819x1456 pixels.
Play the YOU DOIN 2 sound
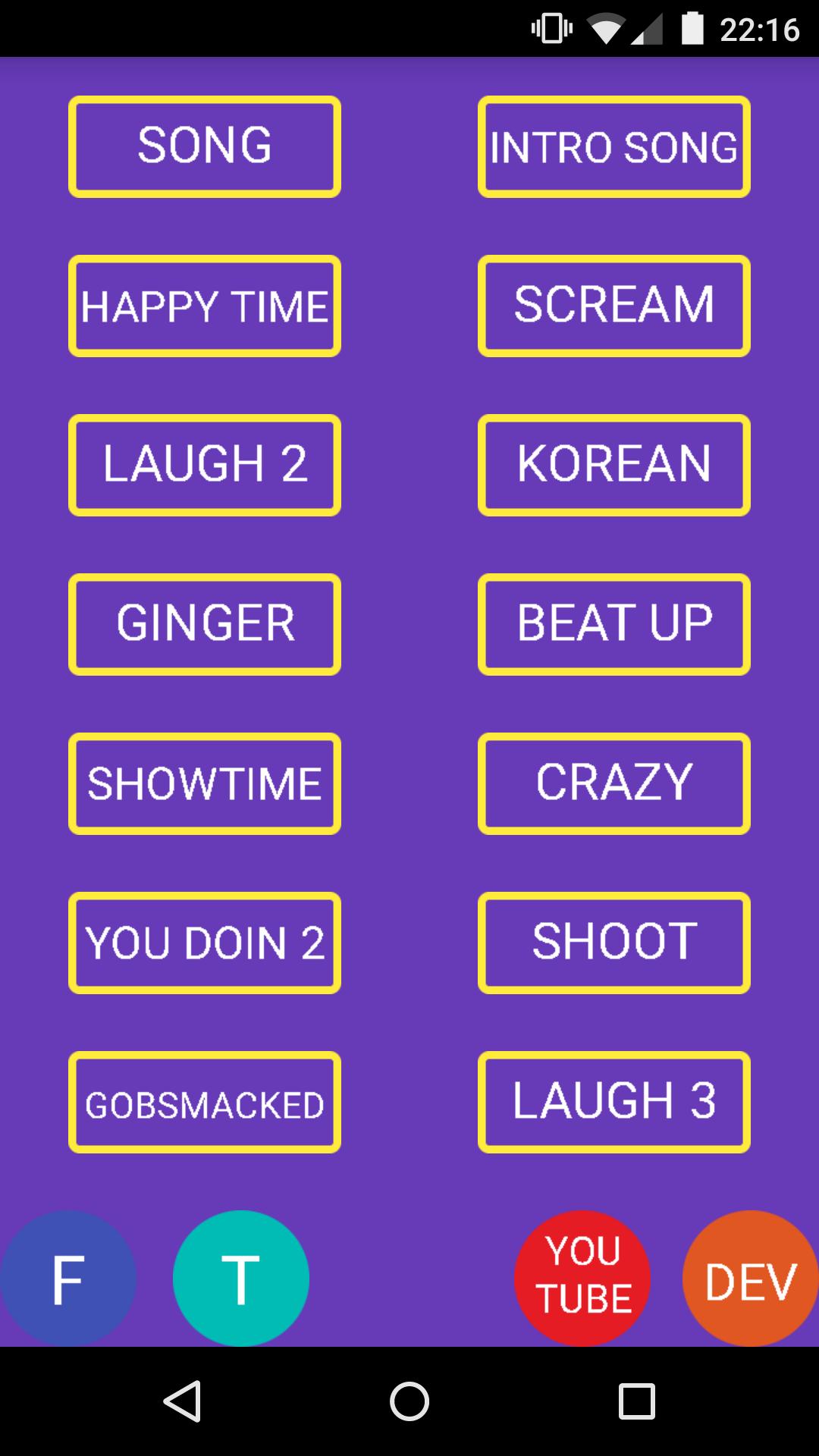coord(205,943)
